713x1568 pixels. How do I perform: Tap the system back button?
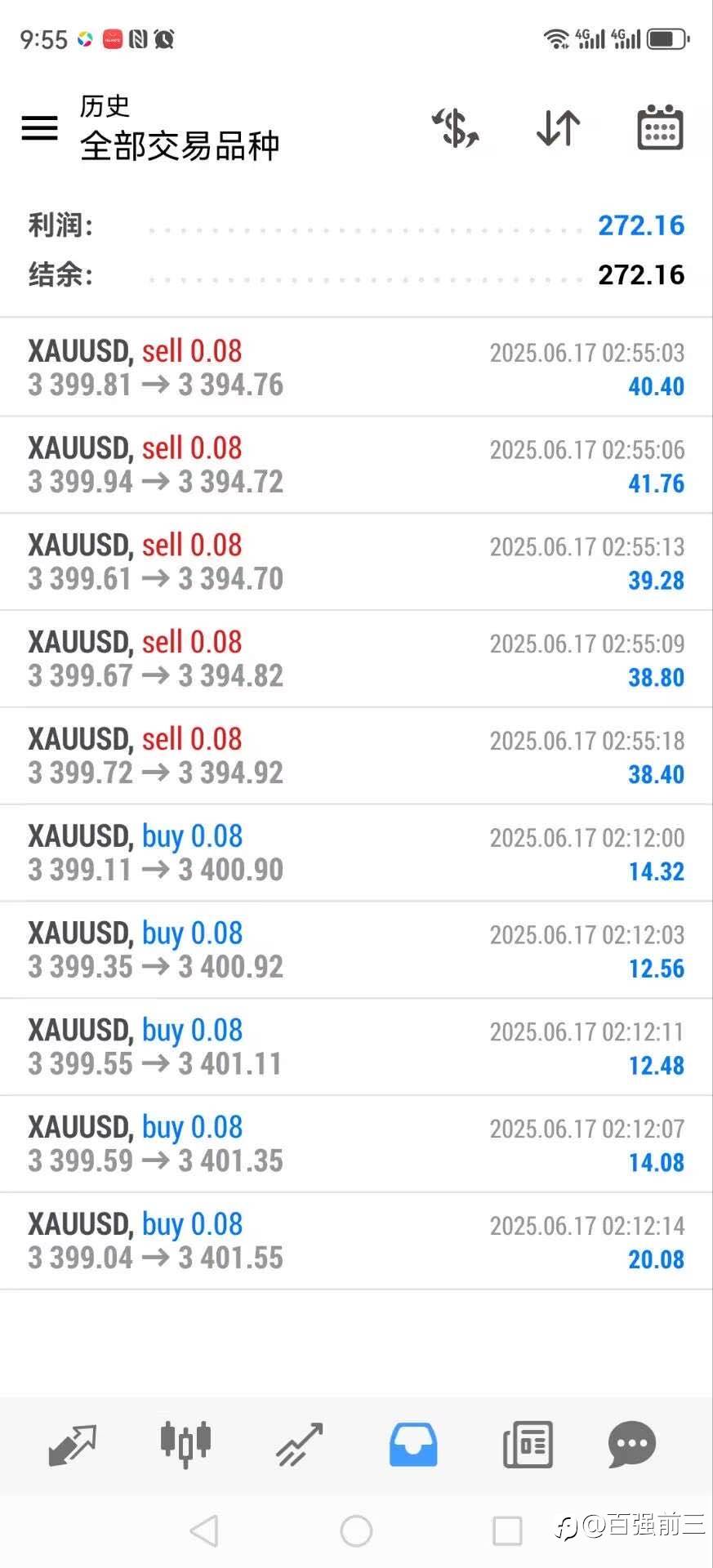point(204,1531)
